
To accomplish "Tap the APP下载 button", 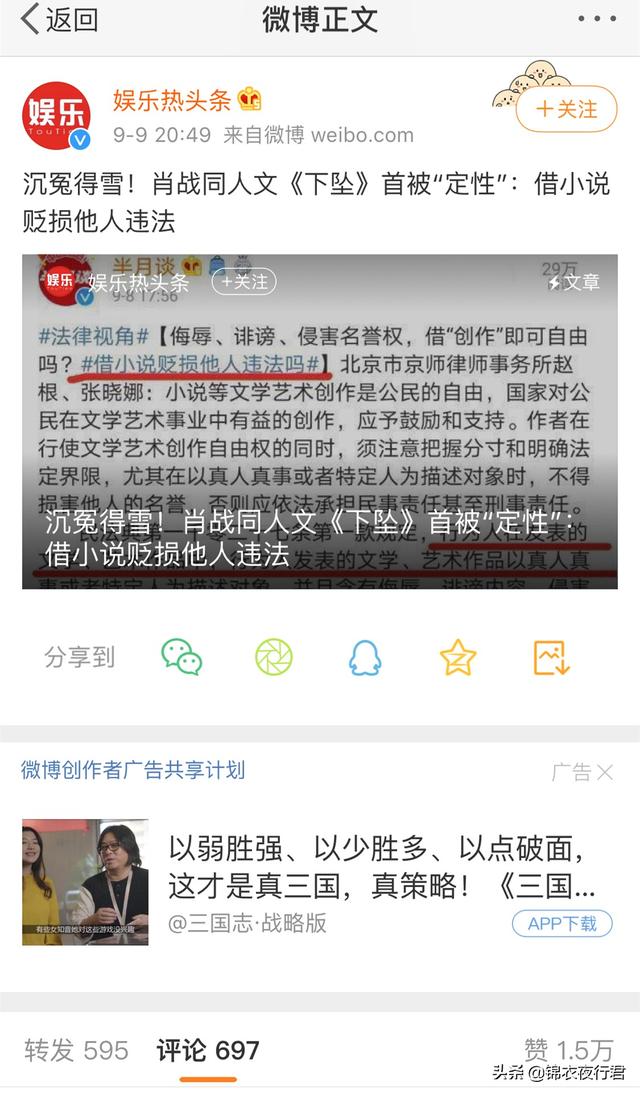I will point(561,923).
